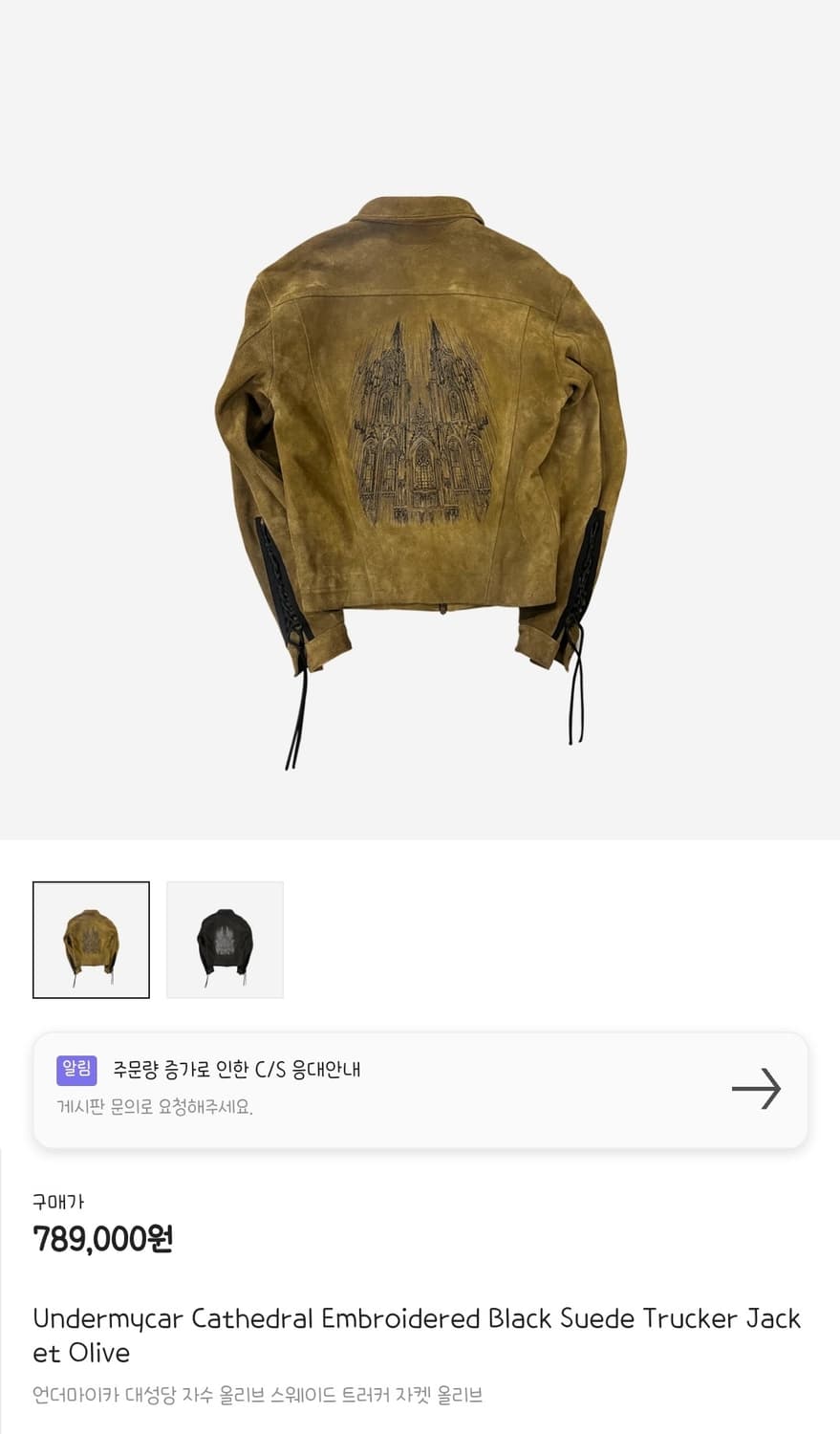Click the currently highlighted first thumbnail

[91, 939]
